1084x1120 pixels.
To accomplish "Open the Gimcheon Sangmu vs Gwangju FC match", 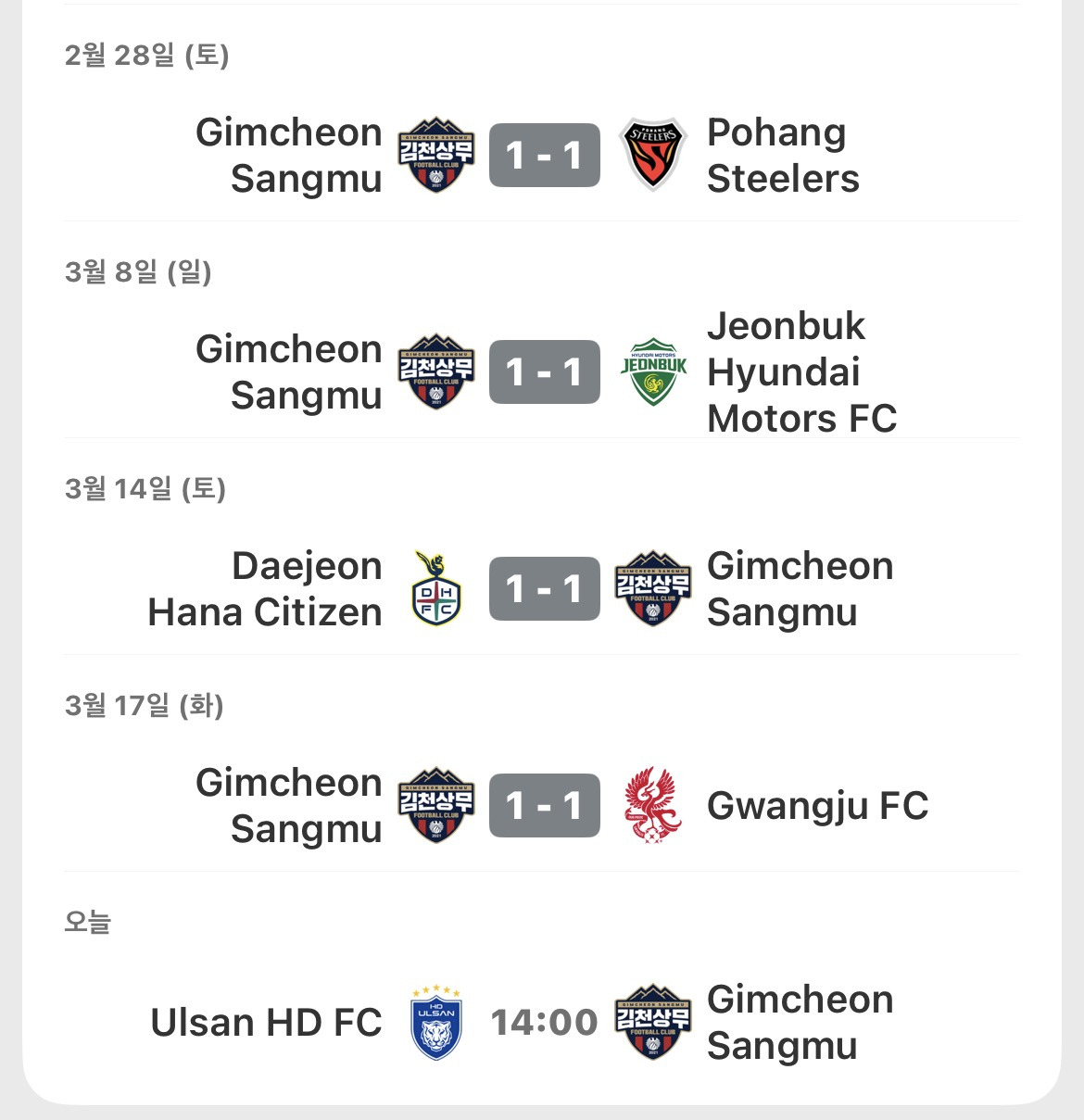I will point(544,806).
